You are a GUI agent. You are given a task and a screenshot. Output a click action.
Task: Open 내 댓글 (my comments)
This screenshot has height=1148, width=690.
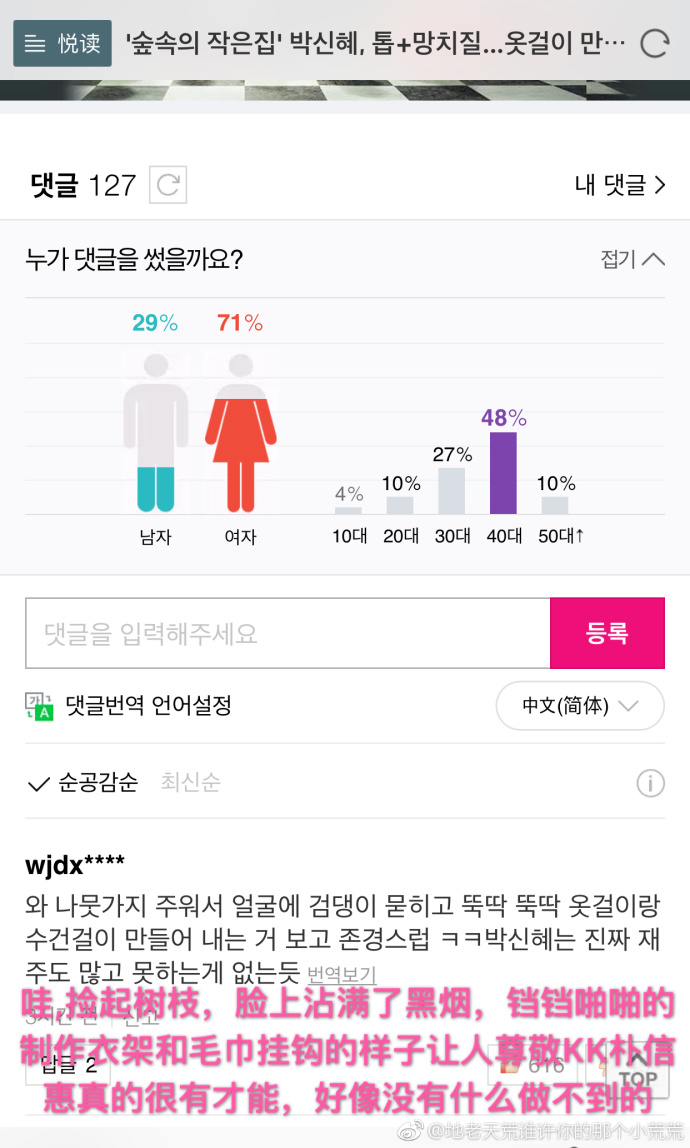click(x=620, y=185)
